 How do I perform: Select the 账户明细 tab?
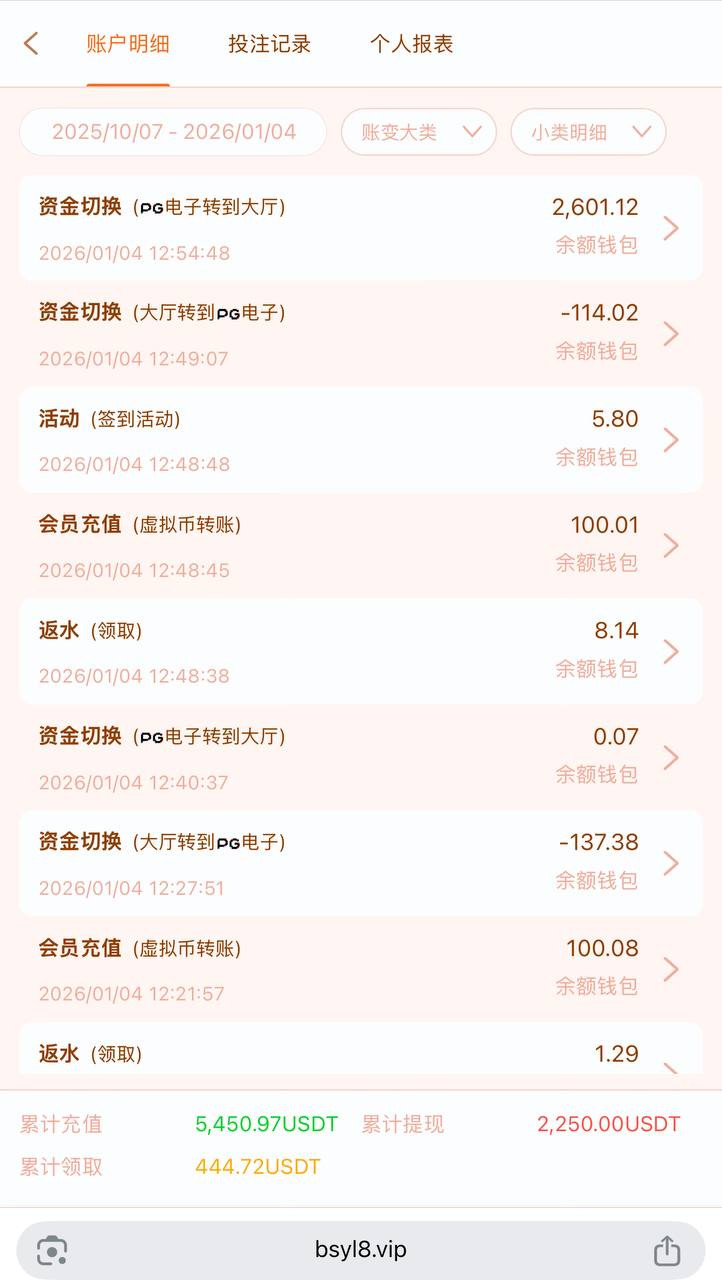tap(128, 44)
